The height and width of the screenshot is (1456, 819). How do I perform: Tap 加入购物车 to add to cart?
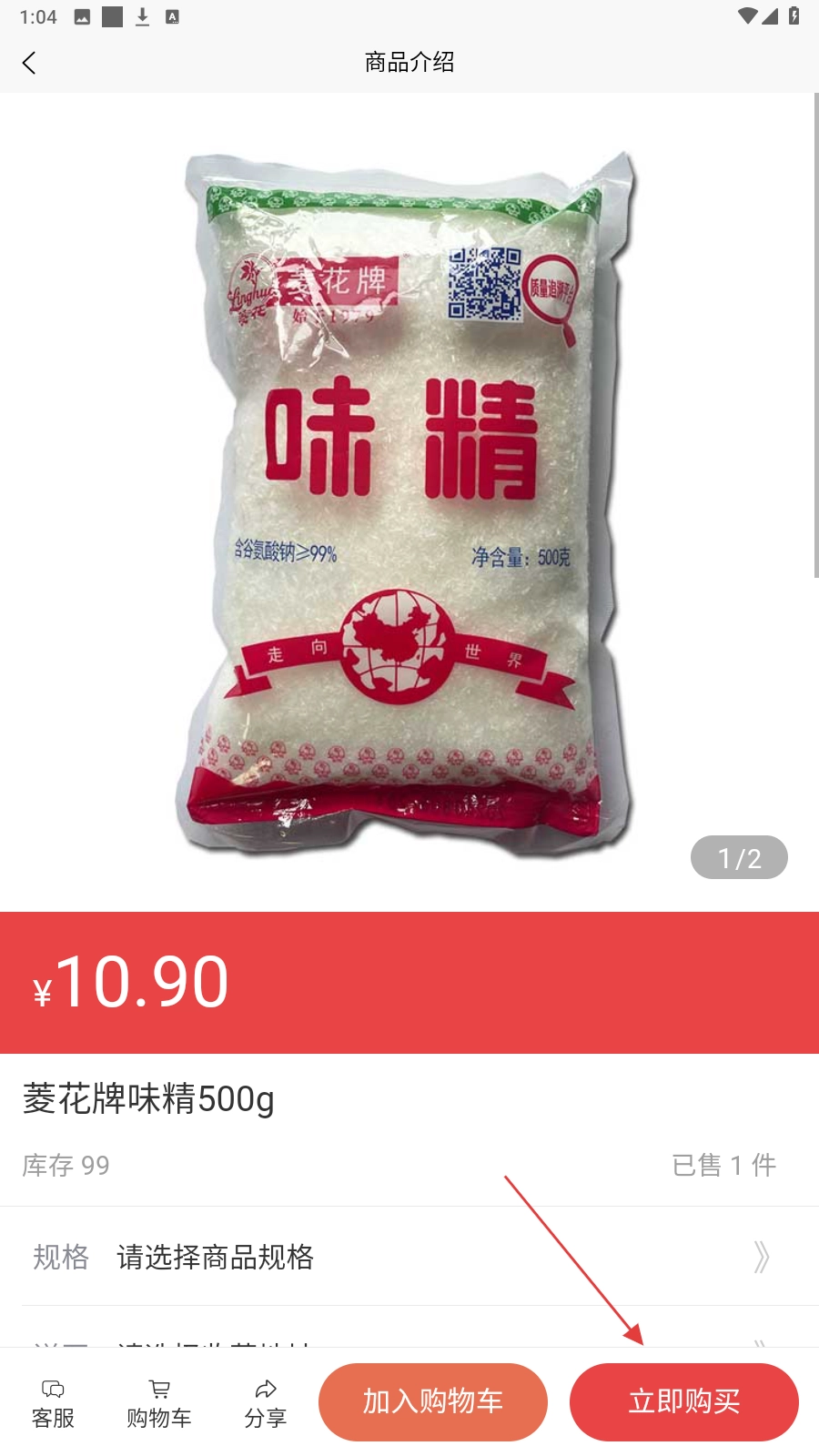[433, 1401]
